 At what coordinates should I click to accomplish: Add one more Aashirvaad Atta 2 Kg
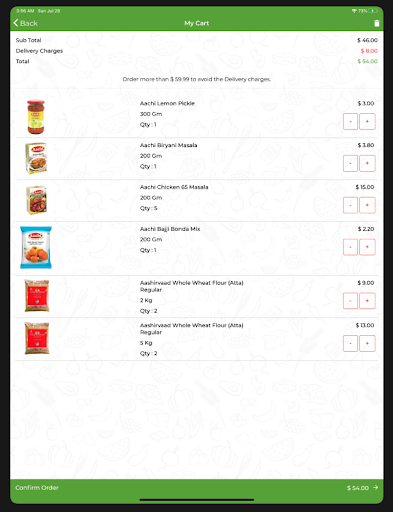coord(367,301)
